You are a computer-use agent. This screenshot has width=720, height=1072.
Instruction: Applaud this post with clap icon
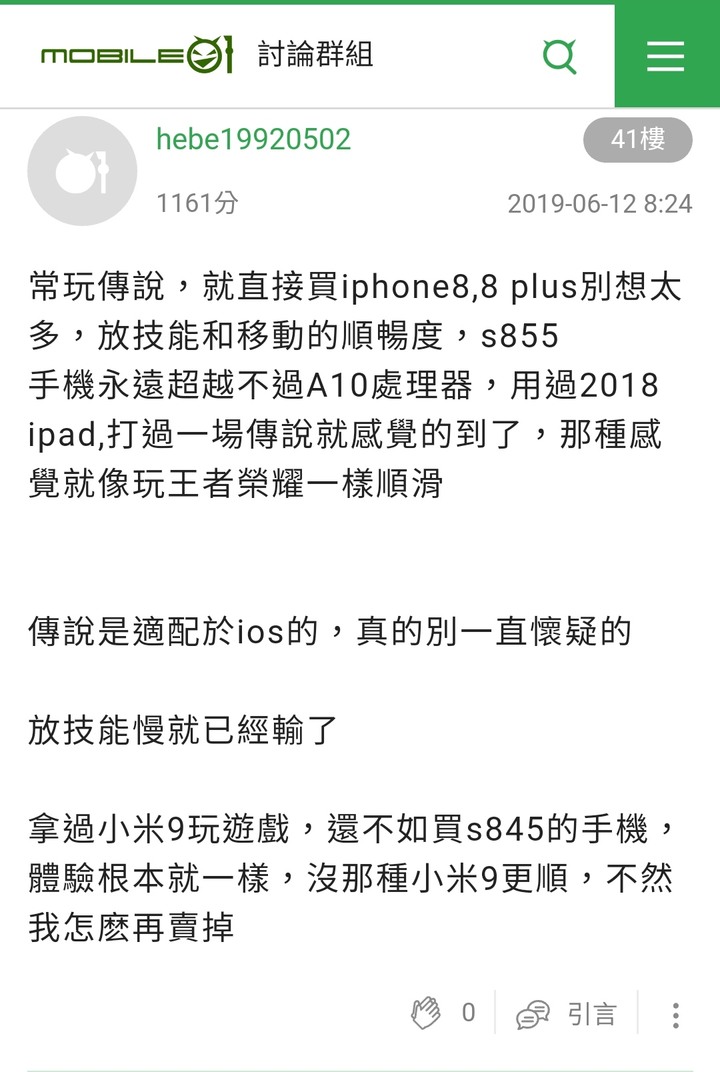click(x=427, y=1013)
